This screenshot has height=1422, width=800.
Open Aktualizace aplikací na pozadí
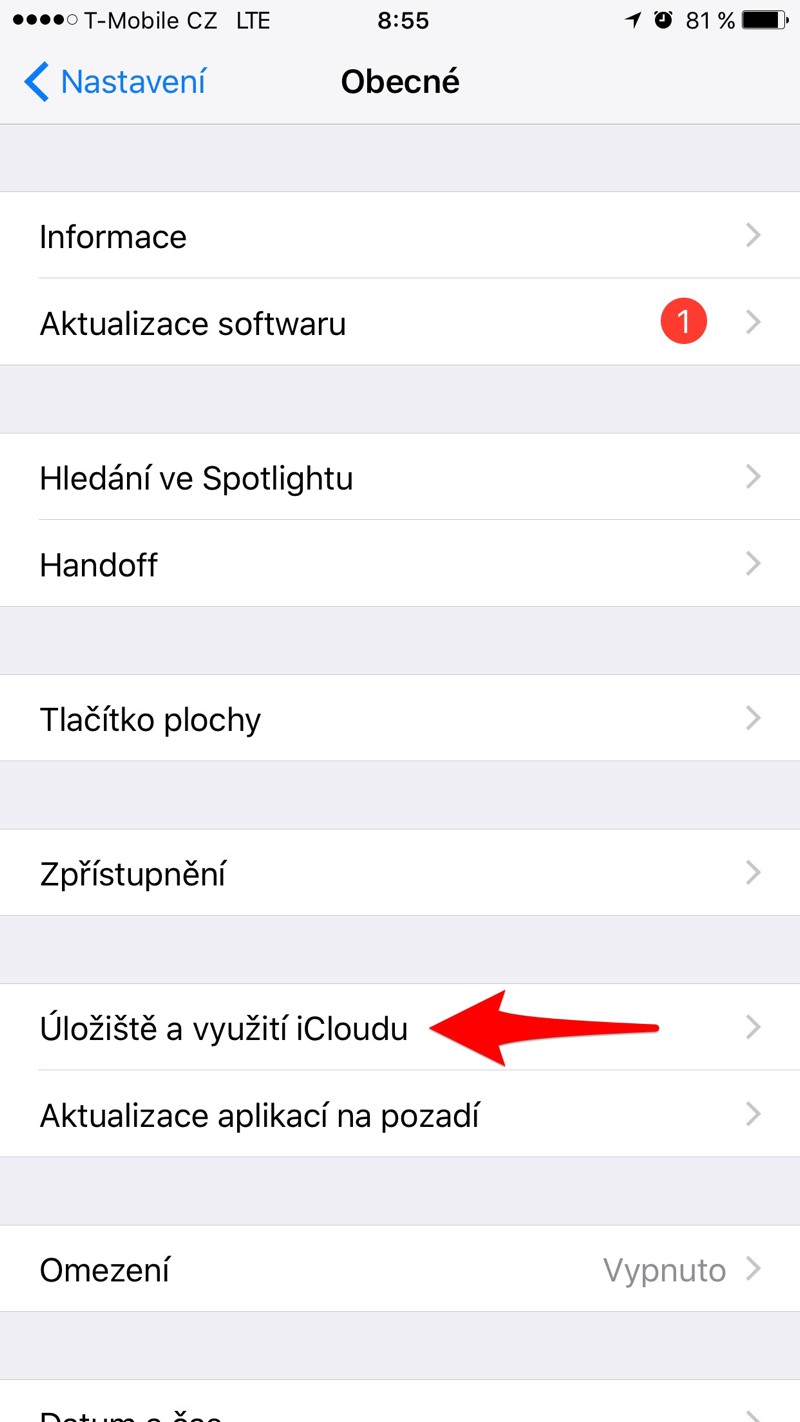pos(400,1115)
